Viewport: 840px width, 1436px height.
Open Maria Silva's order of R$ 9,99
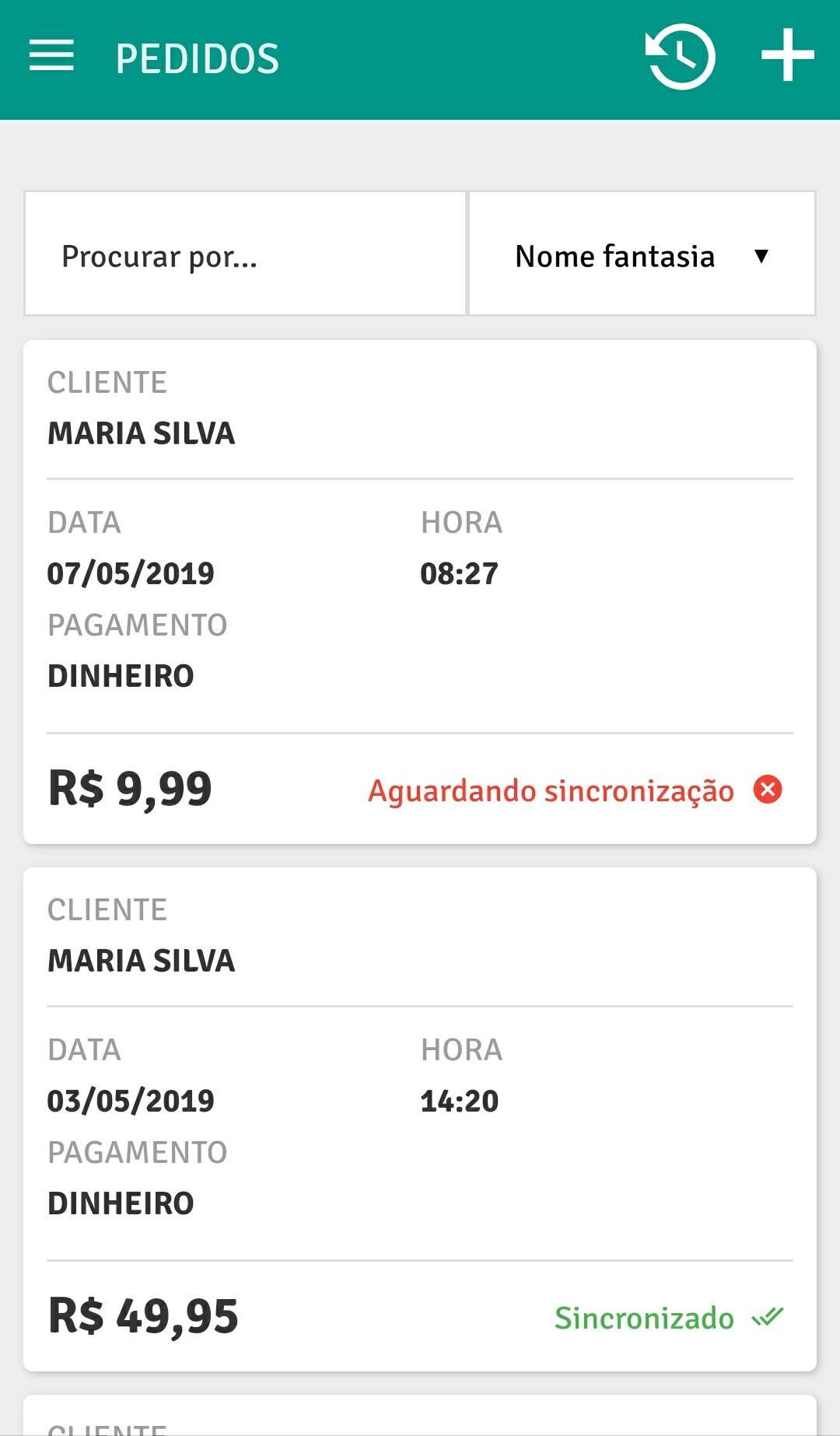tap(420, 592)
